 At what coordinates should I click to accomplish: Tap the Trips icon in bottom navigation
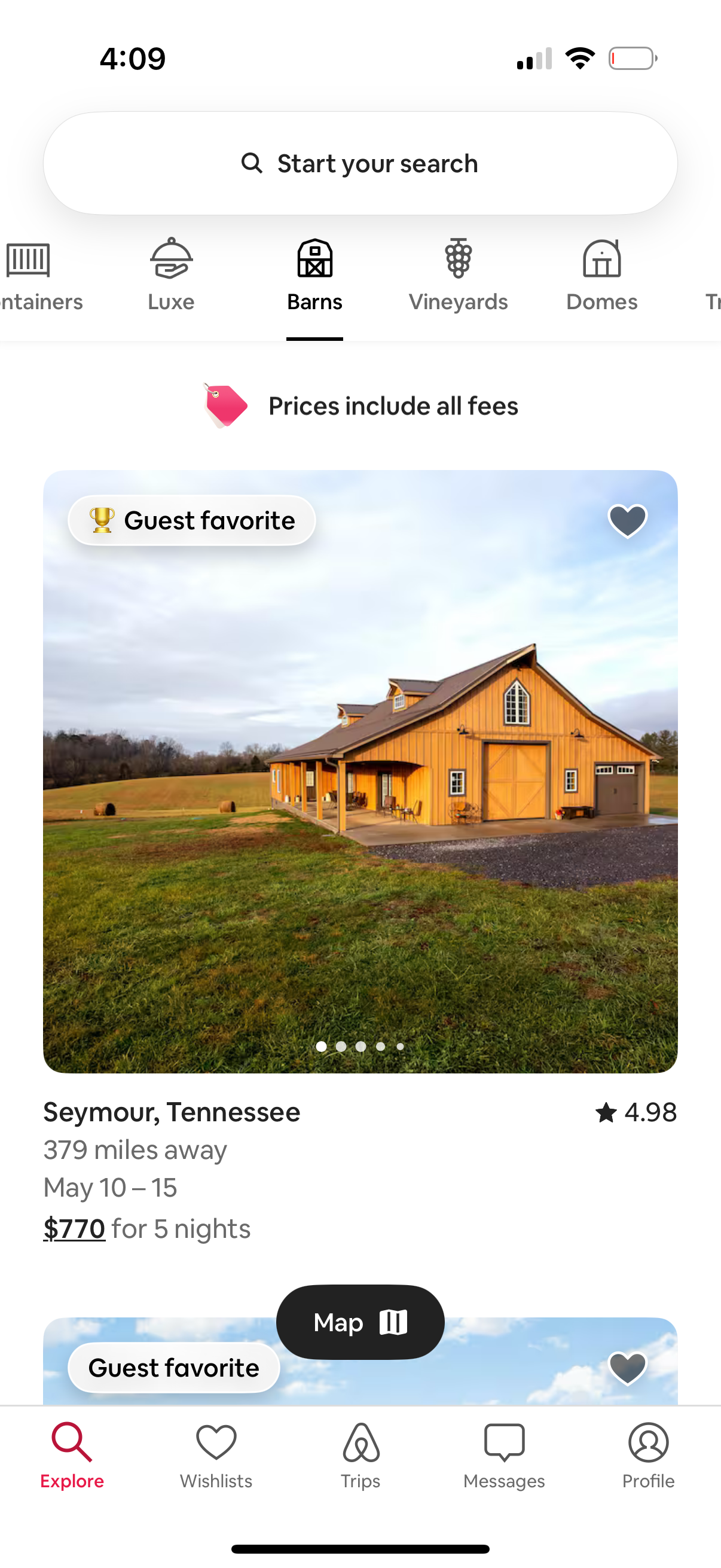point(360,1455)
